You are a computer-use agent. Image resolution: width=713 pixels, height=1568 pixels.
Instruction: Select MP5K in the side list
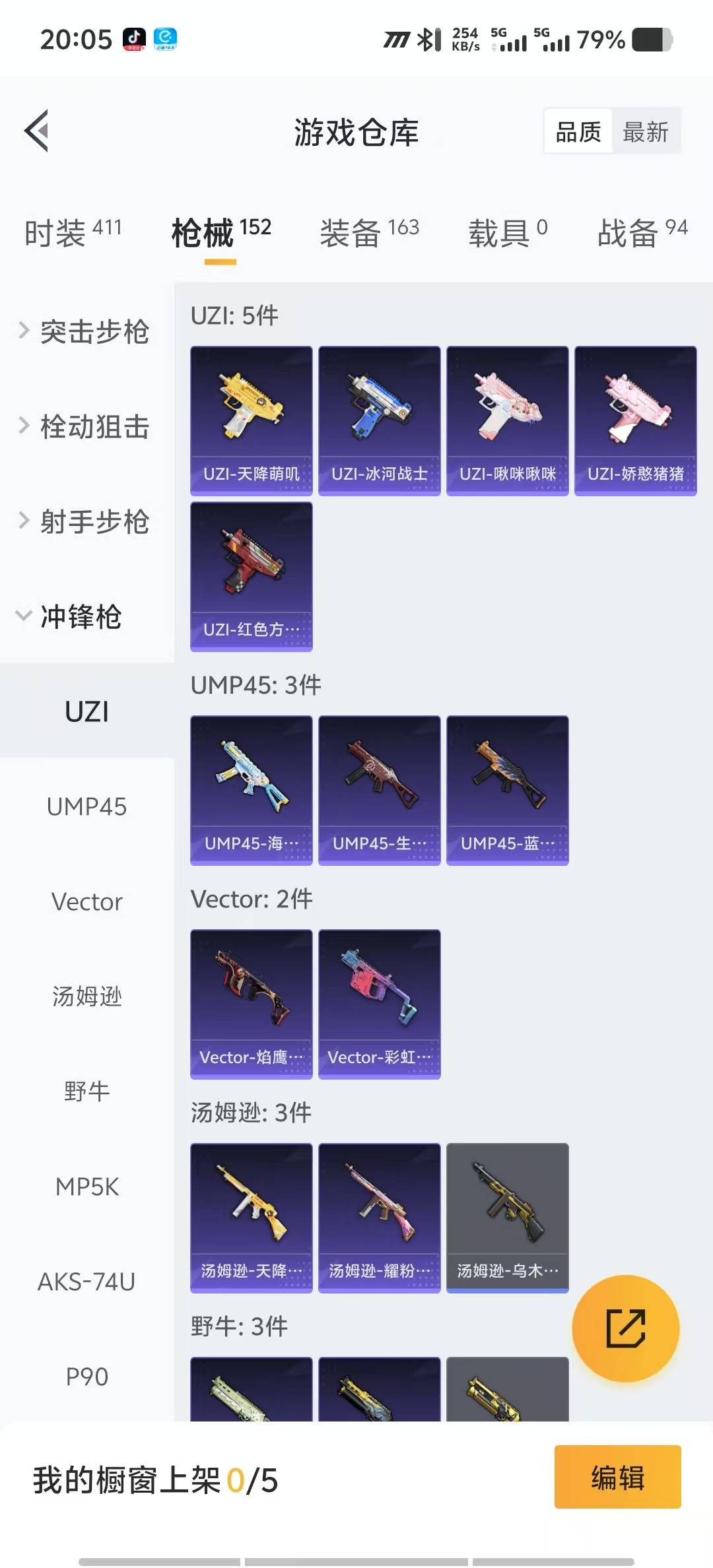[86, 1187]
